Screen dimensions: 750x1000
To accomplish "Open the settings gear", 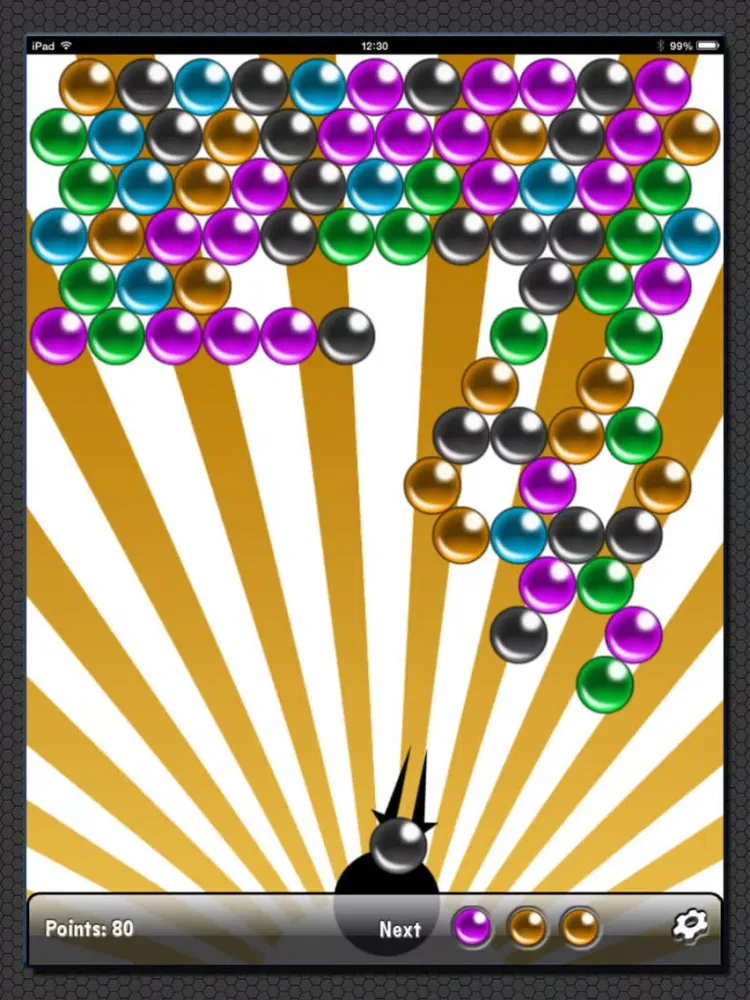I will pyautogui.click(x=689, y=927).
